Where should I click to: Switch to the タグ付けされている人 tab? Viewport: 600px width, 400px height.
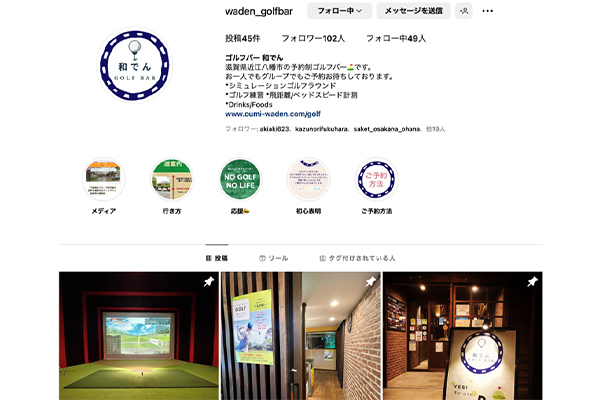[x=357, y=258]
